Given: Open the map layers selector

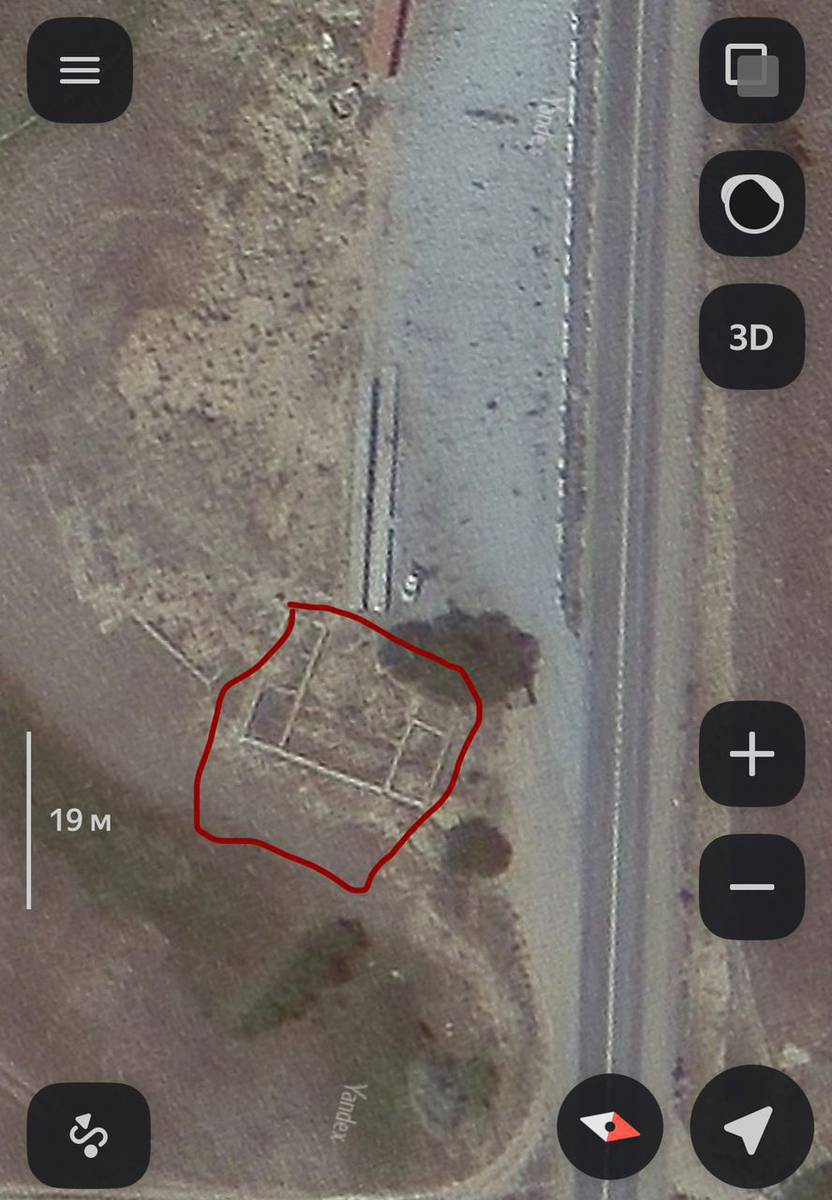Looking at the screenshot, I should (x=752, y=70).
